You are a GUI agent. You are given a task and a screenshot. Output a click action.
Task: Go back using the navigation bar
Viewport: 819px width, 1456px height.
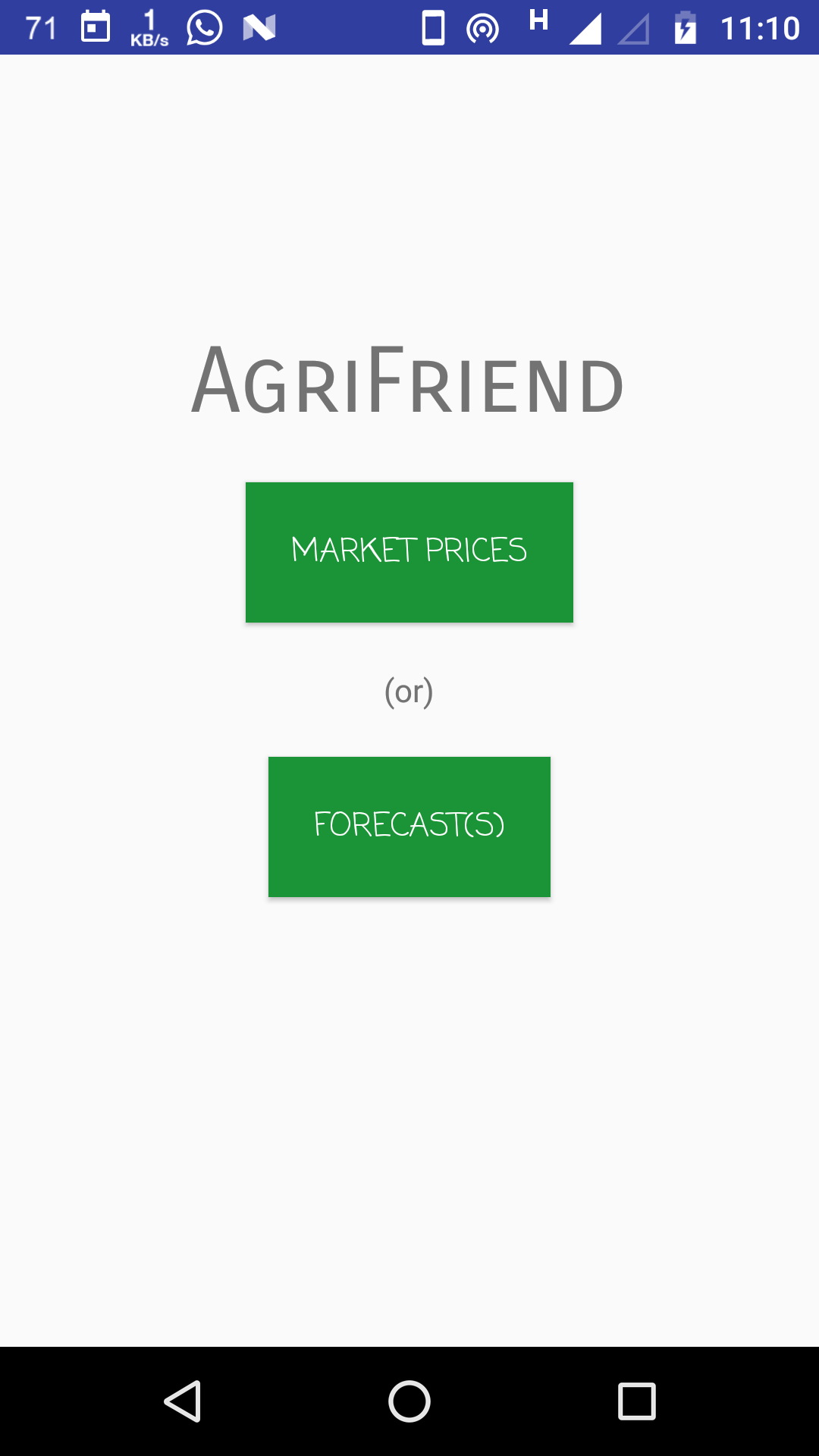click(x=183, y=1401)
